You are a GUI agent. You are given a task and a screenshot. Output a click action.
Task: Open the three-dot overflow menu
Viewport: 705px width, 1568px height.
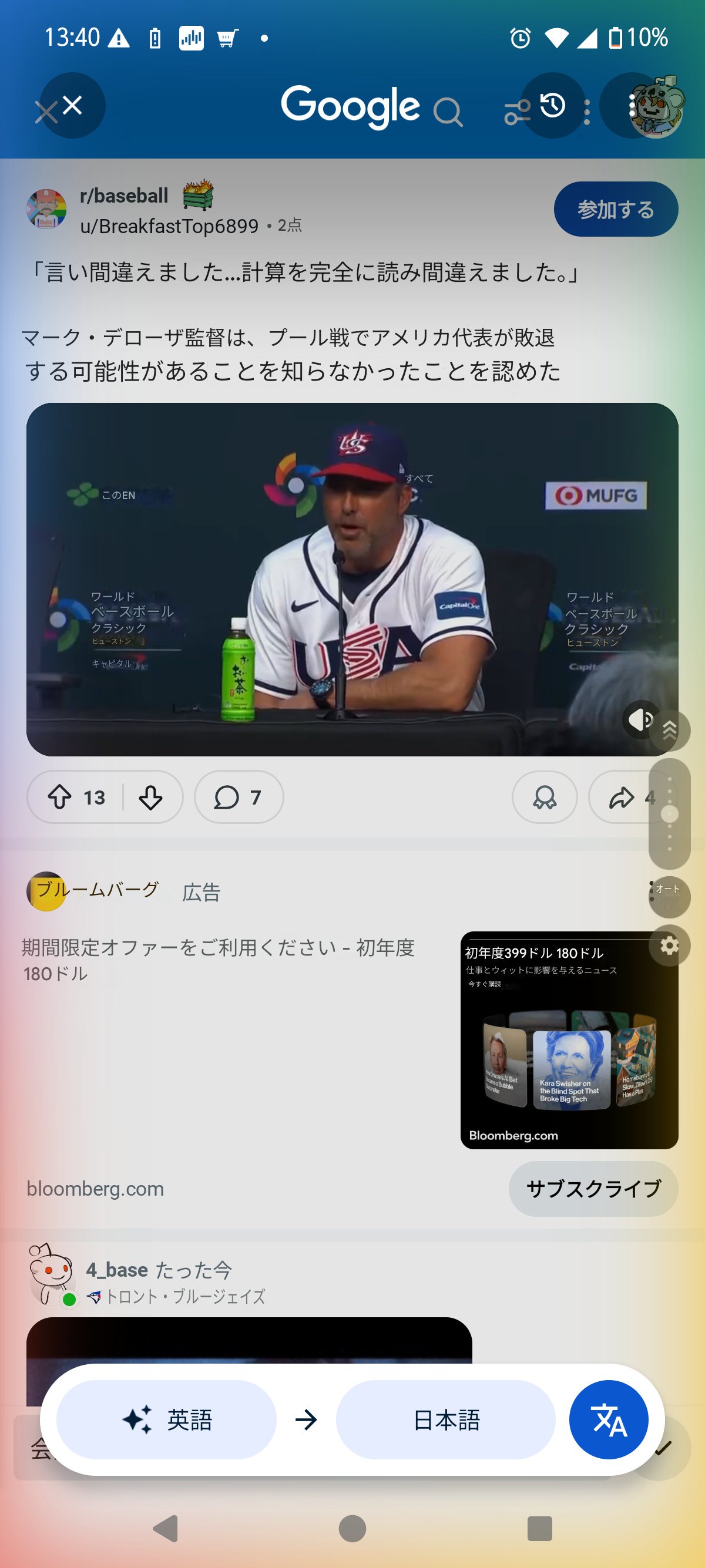tap(632, 106)
